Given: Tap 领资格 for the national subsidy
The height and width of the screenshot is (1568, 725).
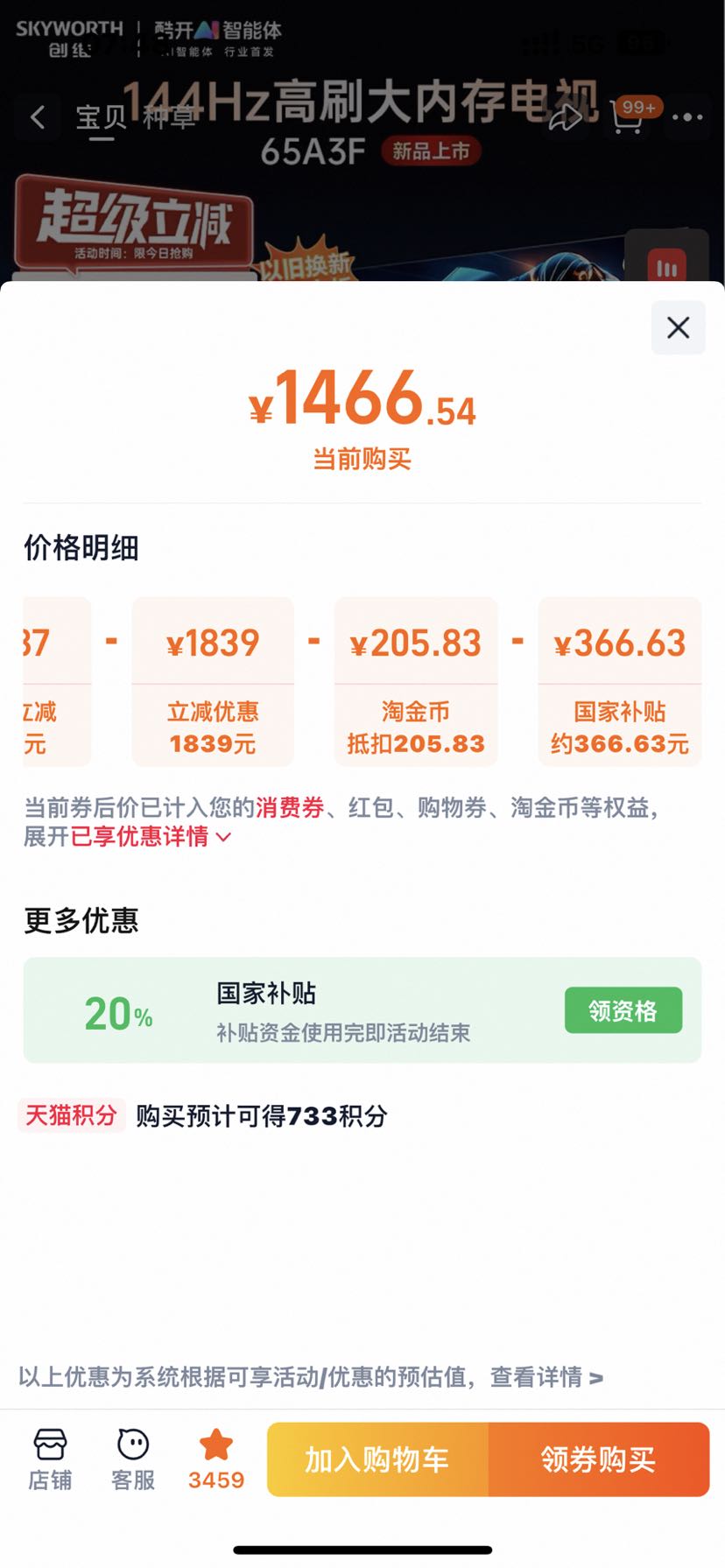Looking at the screenshot, I should (623, 1010).
